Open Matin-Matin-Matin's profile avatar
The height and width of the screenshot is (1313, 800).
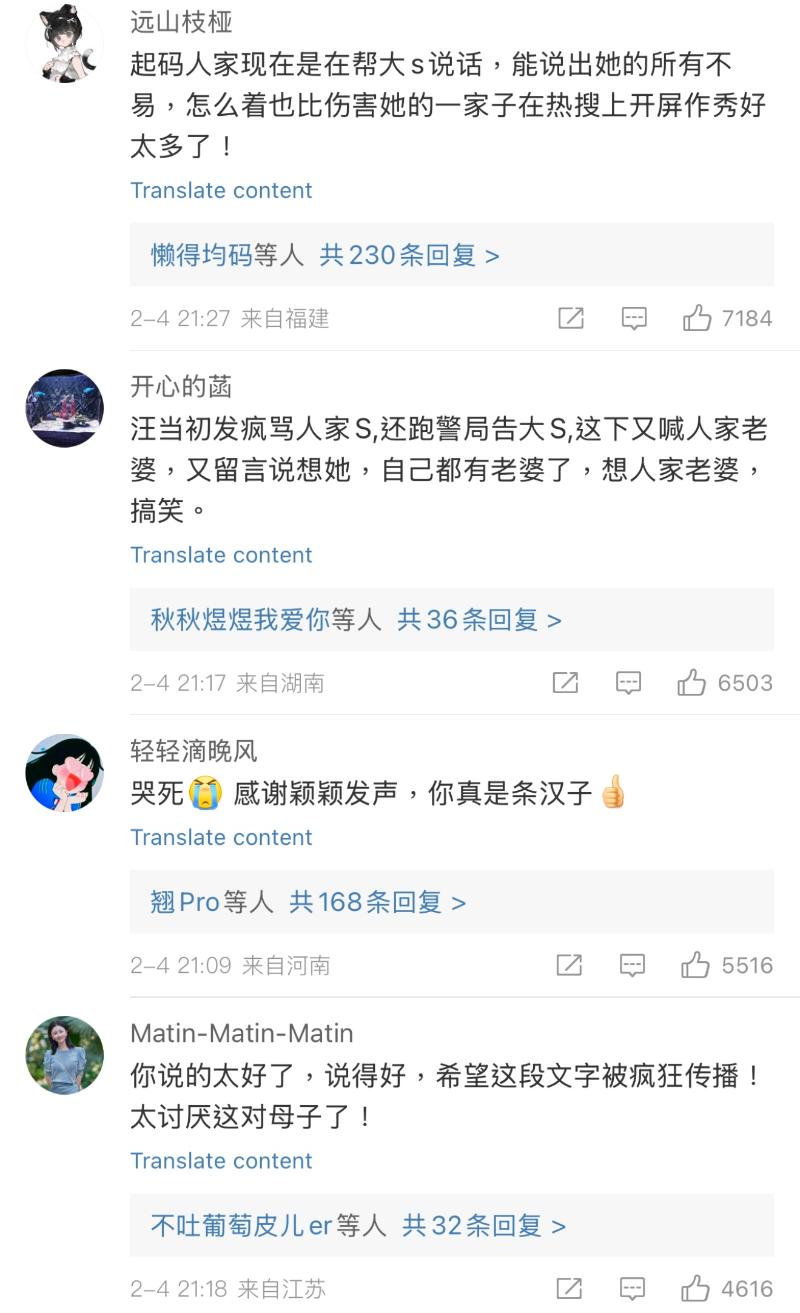[x=64, y=1055]
